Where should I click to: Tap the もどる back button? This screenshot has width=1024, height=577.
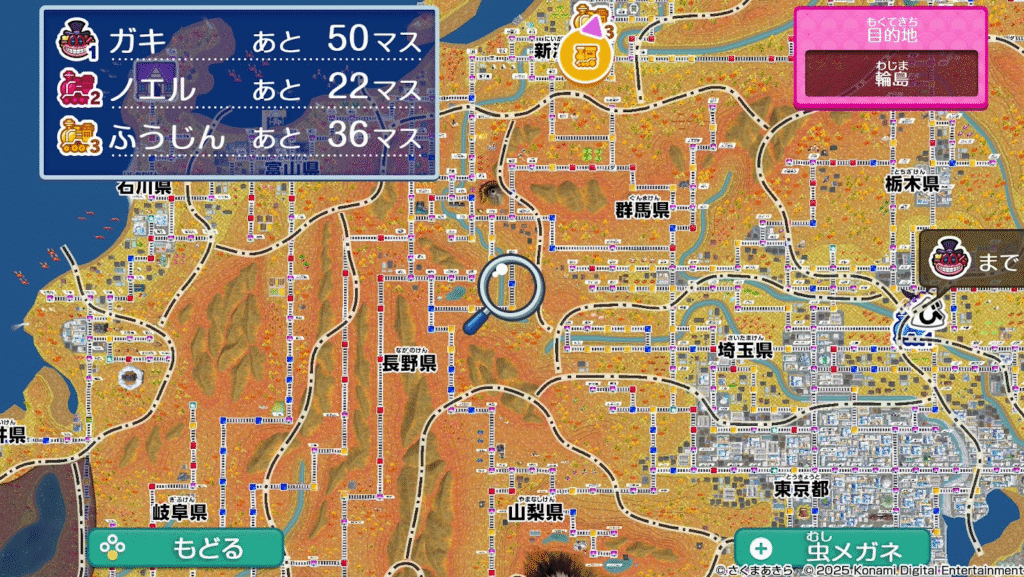(186, 548)
